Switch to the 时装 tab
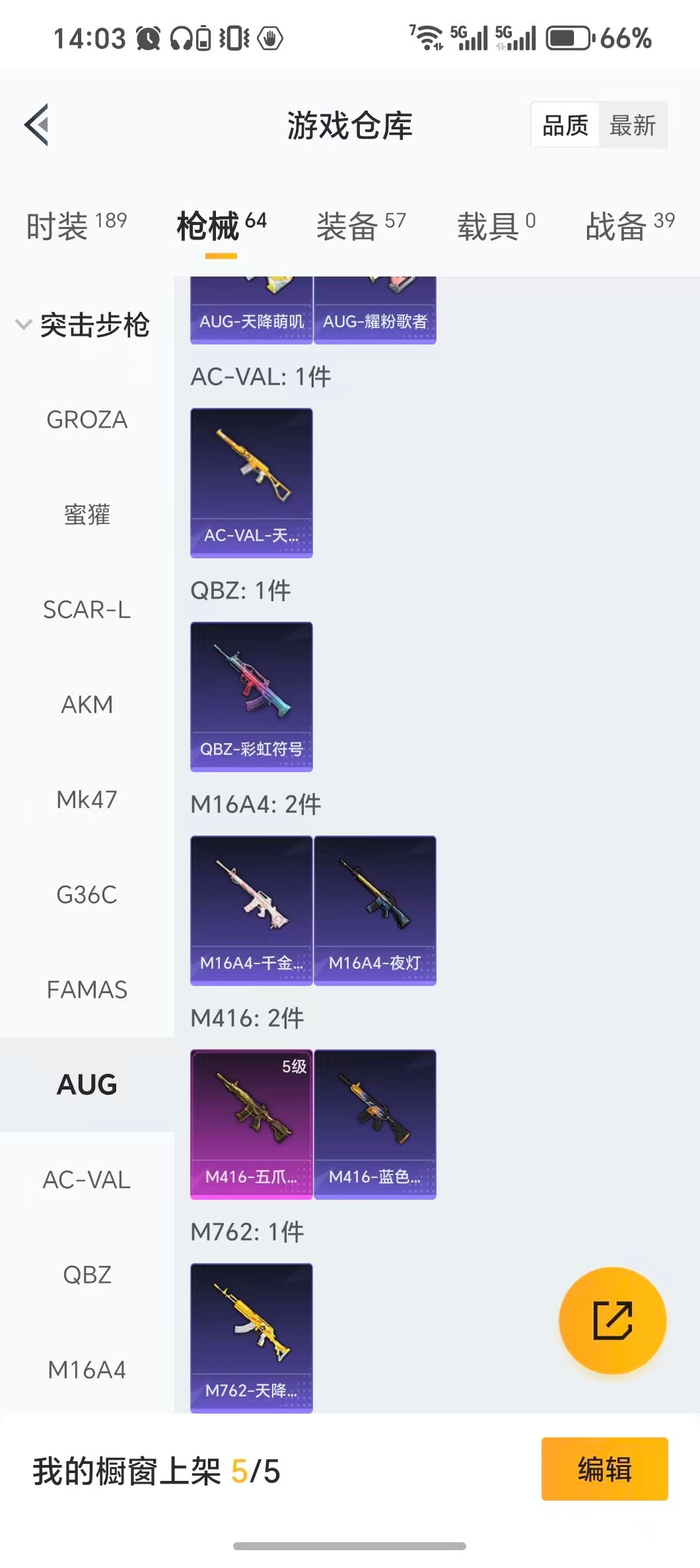This screenshot has width=700, height=1568. click(76, 226)
